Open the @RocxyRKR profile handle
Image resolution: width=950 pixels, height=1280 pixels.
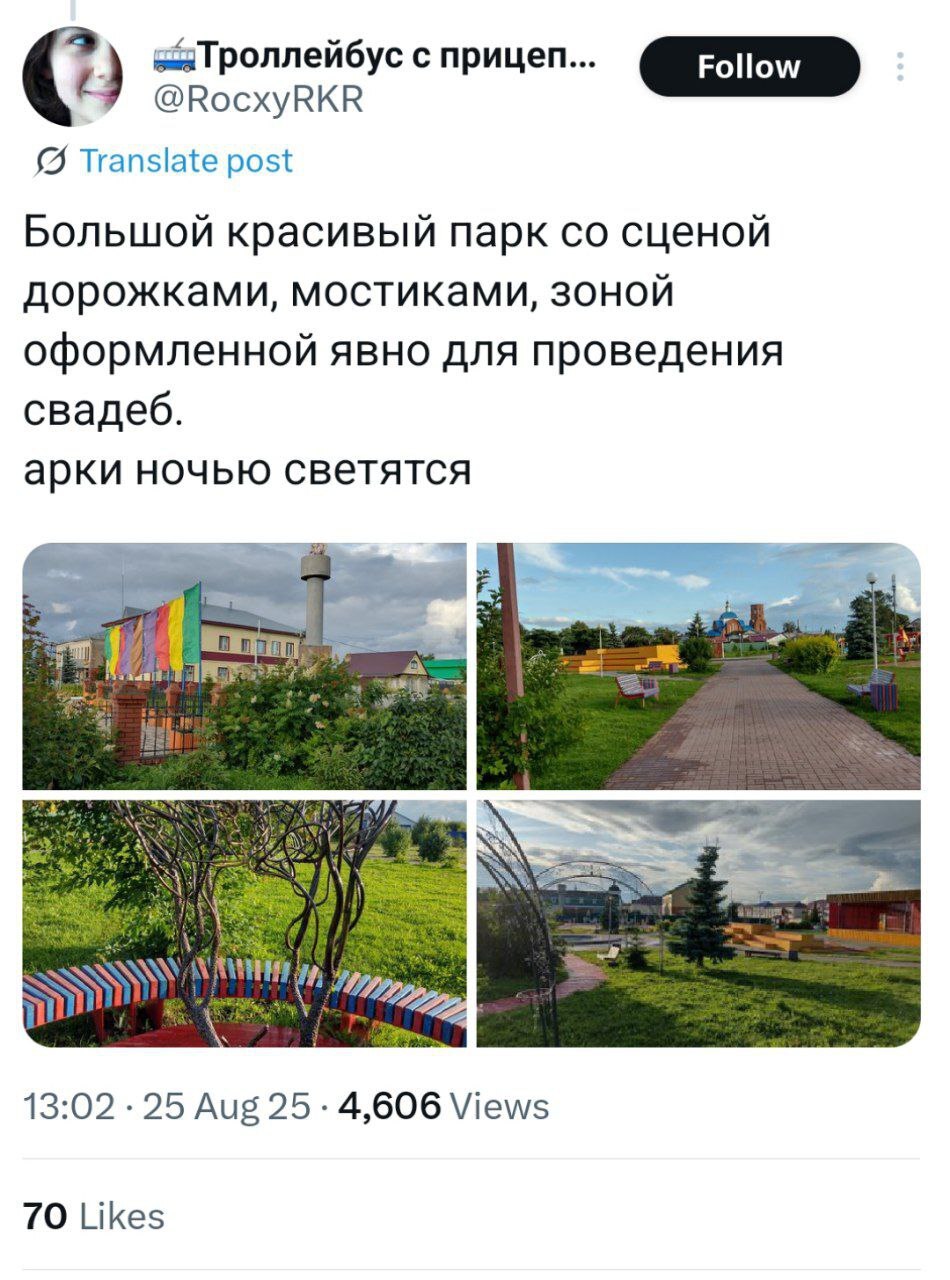[x=258, y=101]
